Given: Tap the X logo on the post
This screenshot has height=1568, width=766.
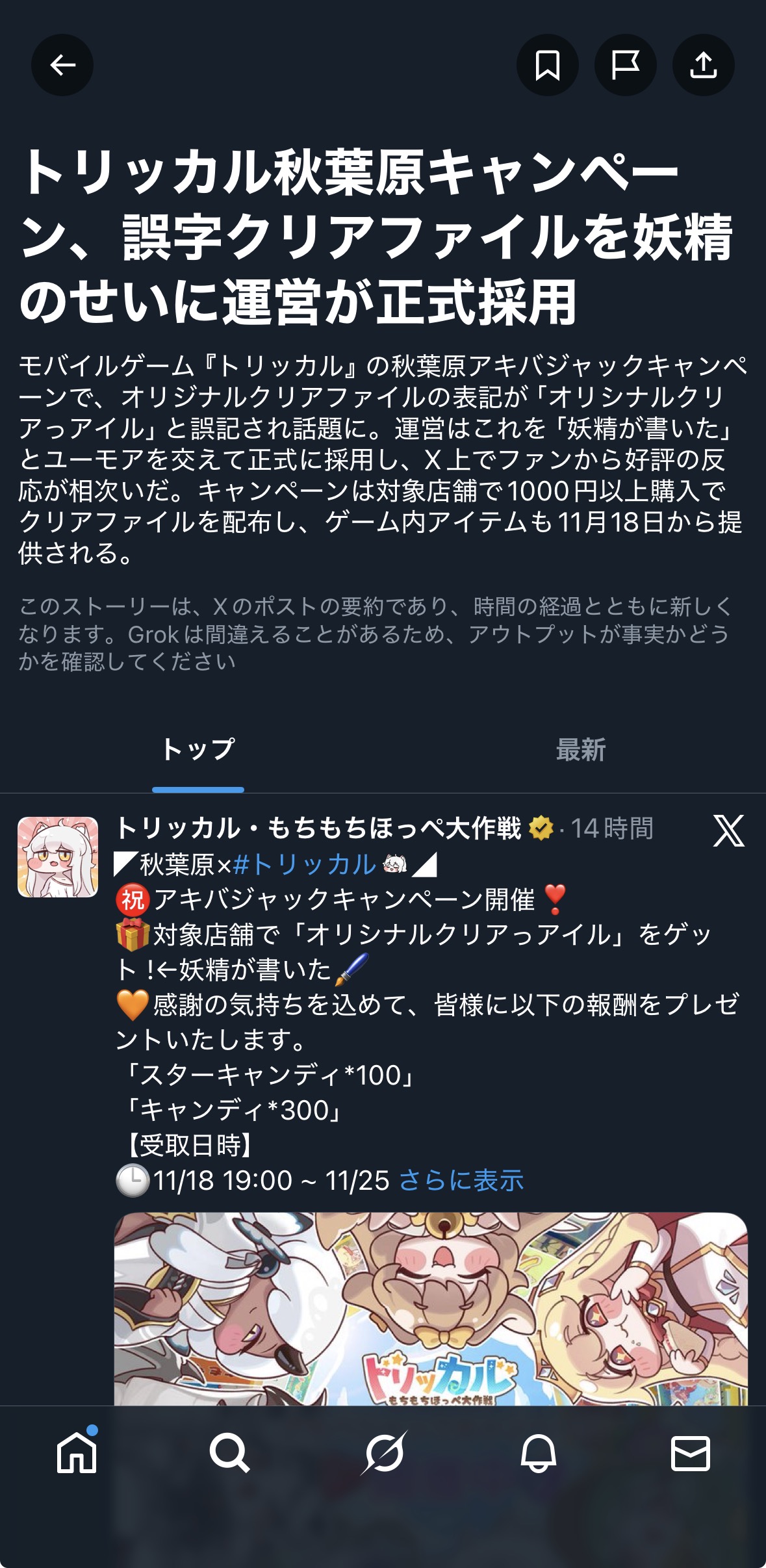Looking at the screenshot, I should click(728, 830).
